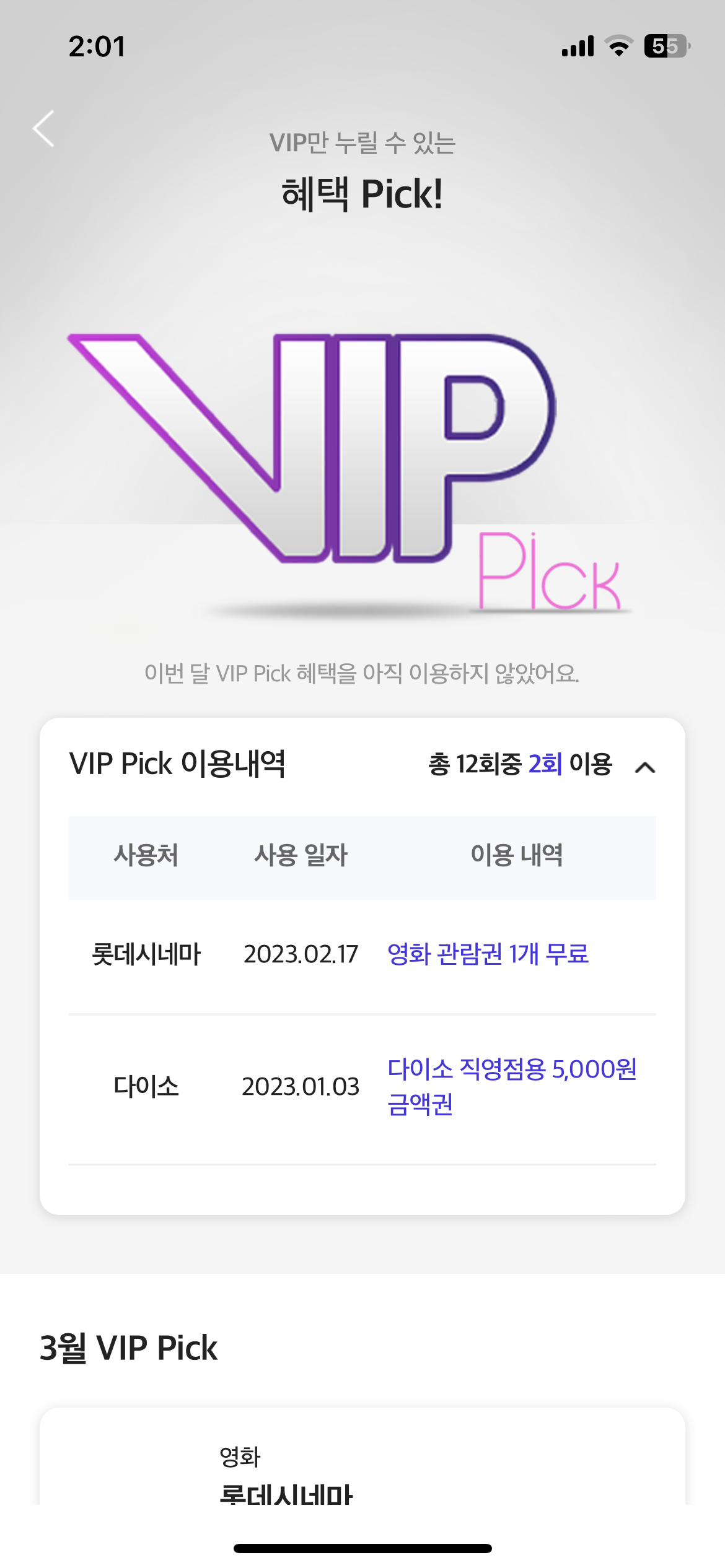
Task: Tap the 혜택 Pick! page title
Action: [x=362, y=194]
